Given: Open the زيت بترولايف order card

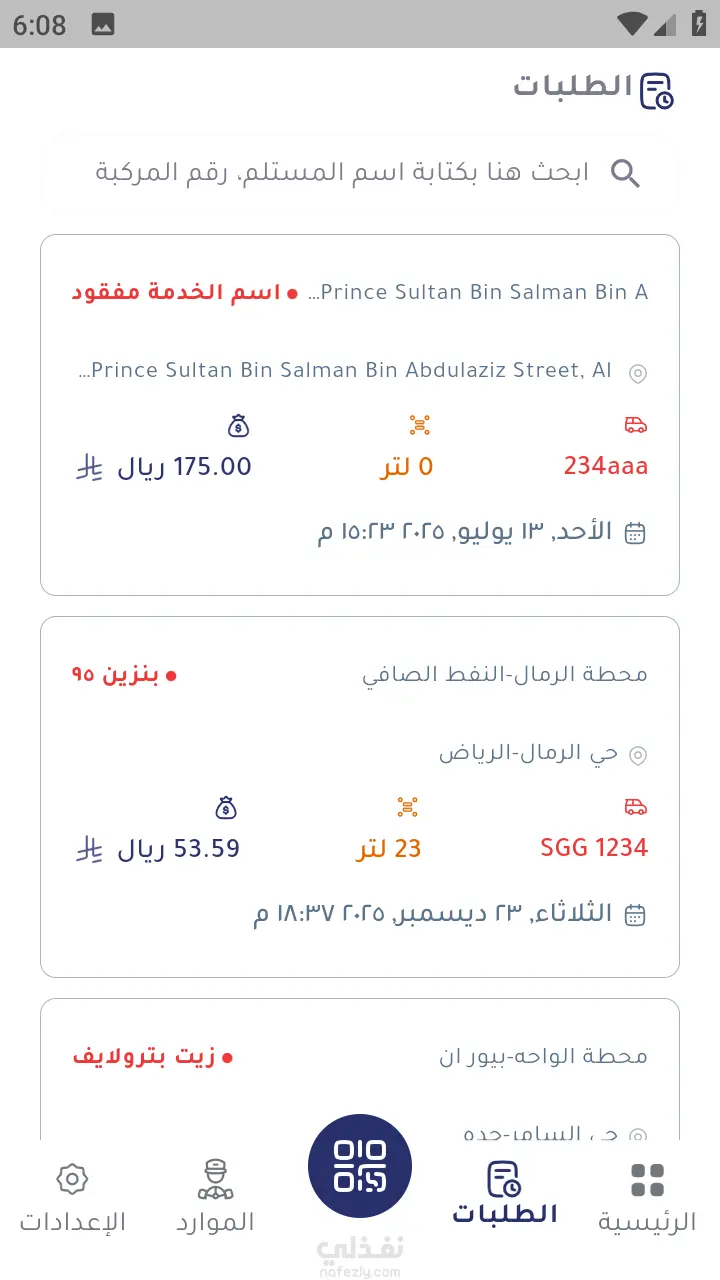Looking at the screenshot, I should [360, 1070].
